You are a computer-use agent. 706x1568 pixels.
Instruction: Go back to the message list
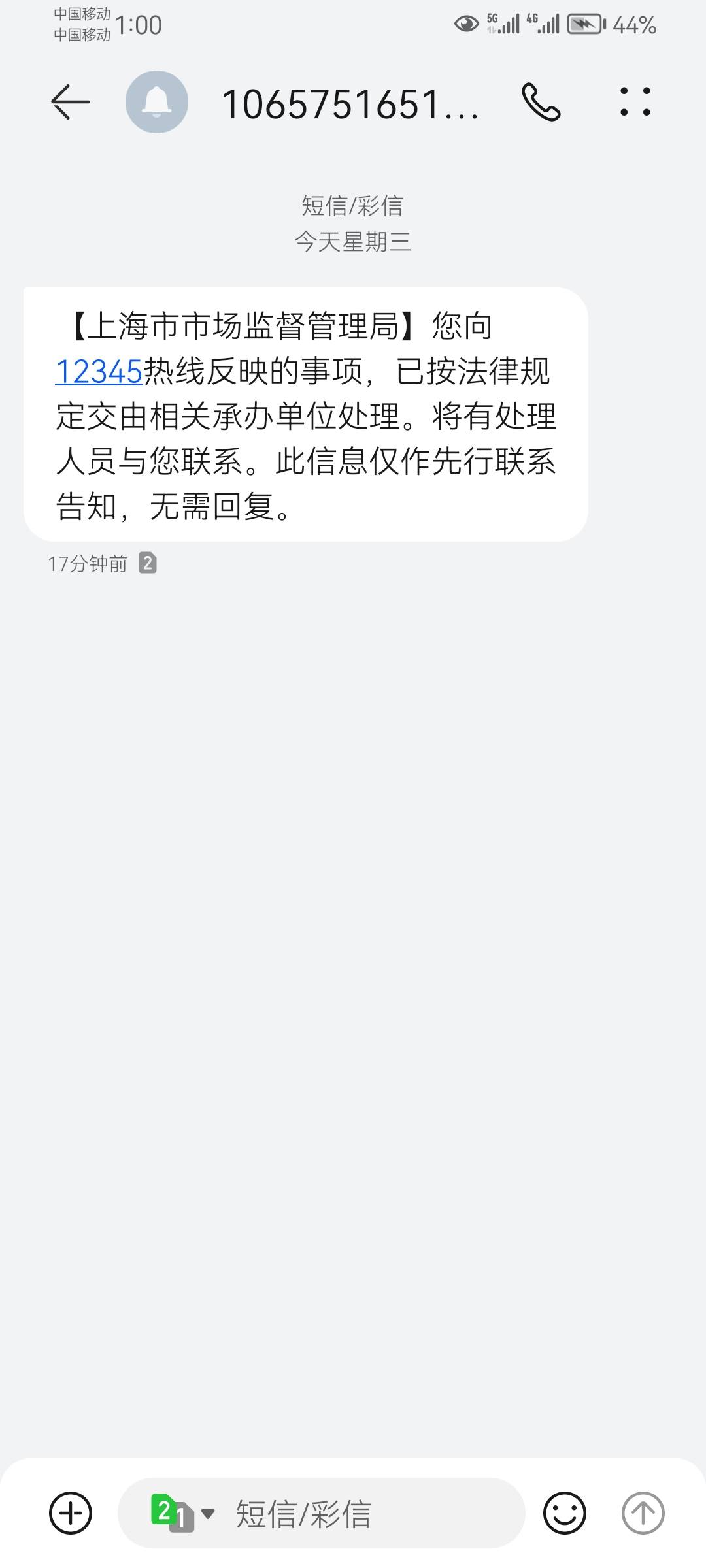point(70,102)
